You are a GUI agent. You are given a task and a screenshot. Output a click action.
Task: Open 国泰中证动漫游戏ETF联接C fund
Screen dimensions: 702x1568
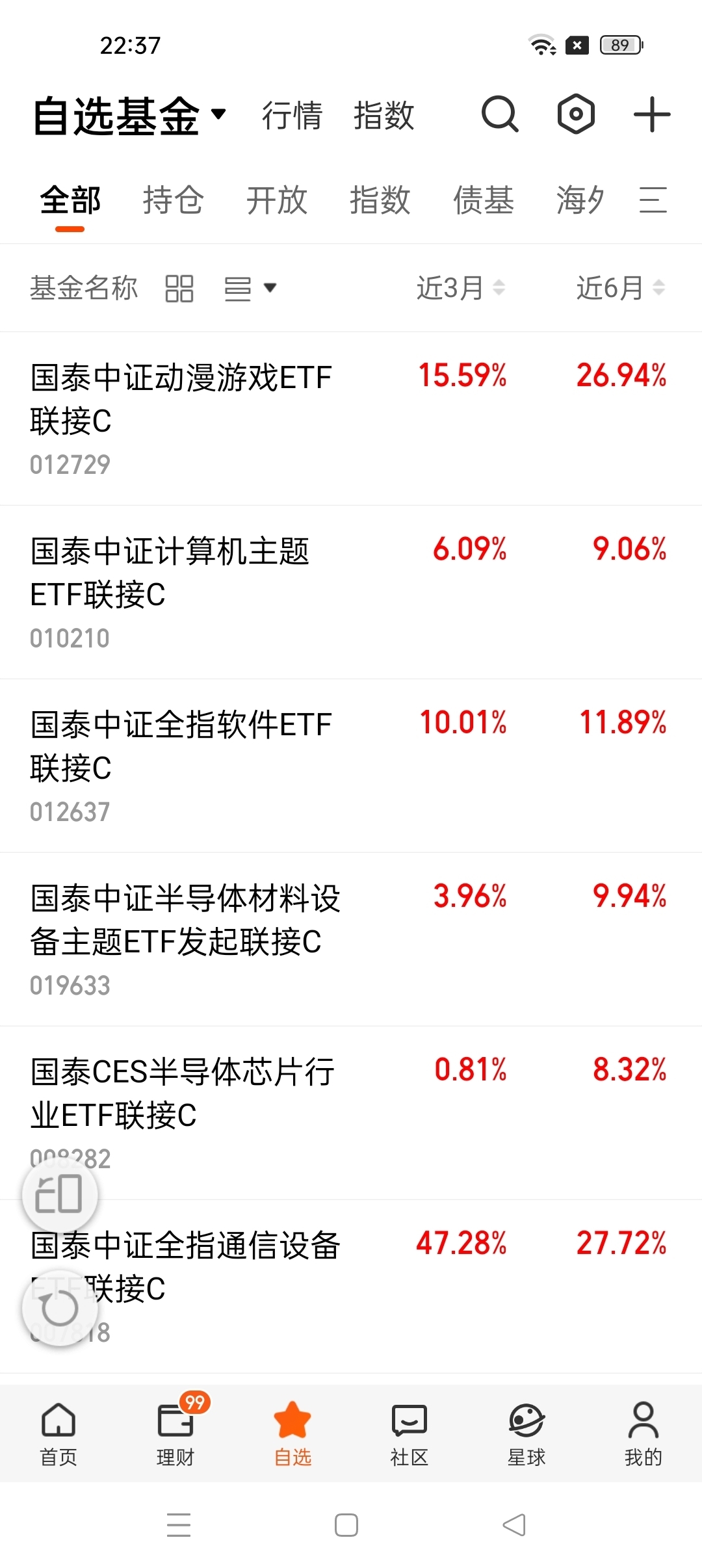[351, 419]
